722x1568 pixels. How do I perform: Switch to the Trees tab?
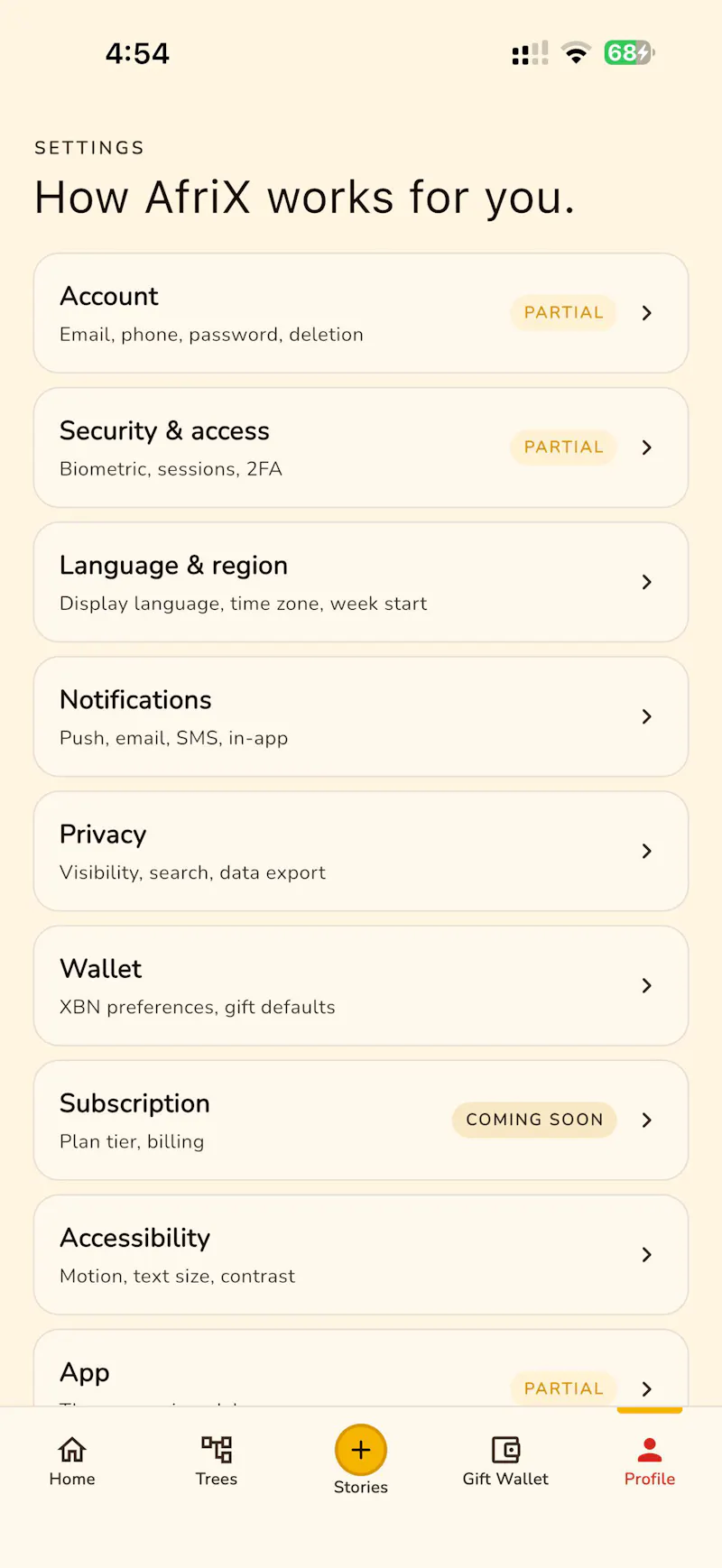[x=217, y=1461]
